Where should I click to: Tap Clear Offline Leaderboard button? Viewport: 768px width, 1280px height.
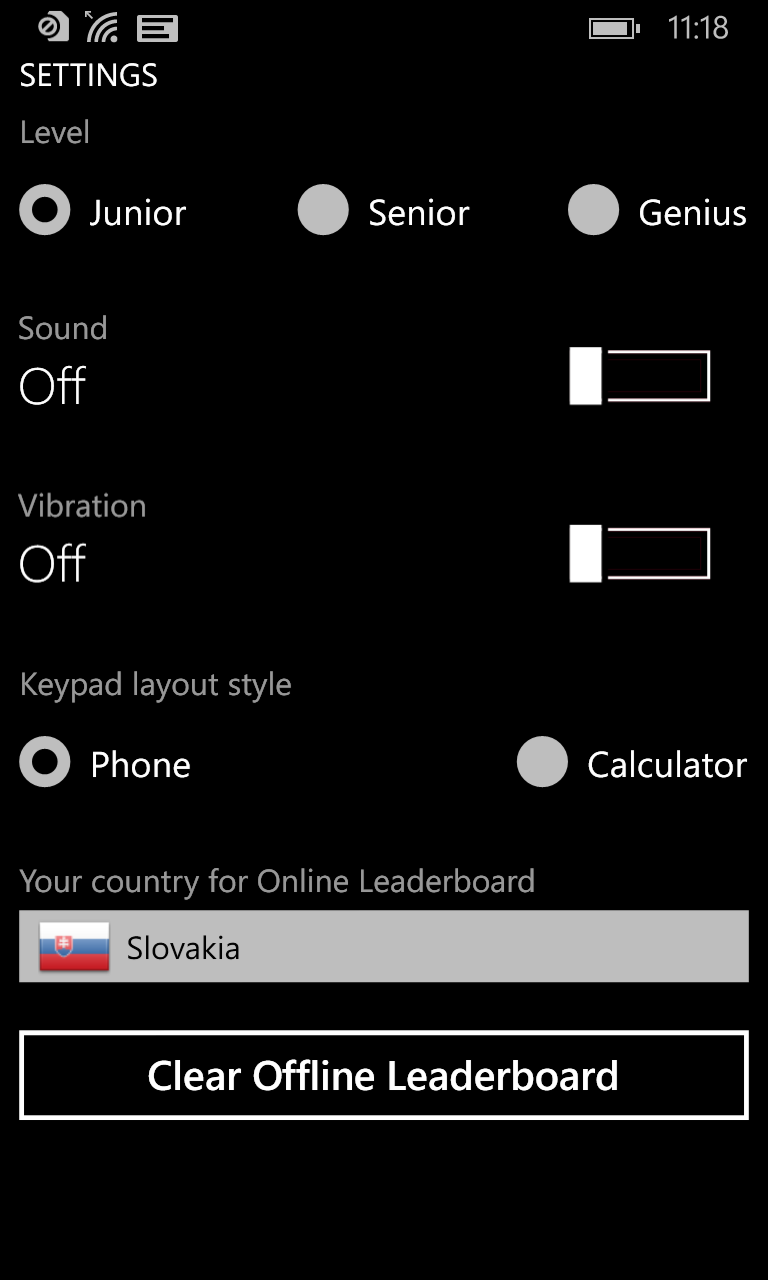click(384, 1075)
